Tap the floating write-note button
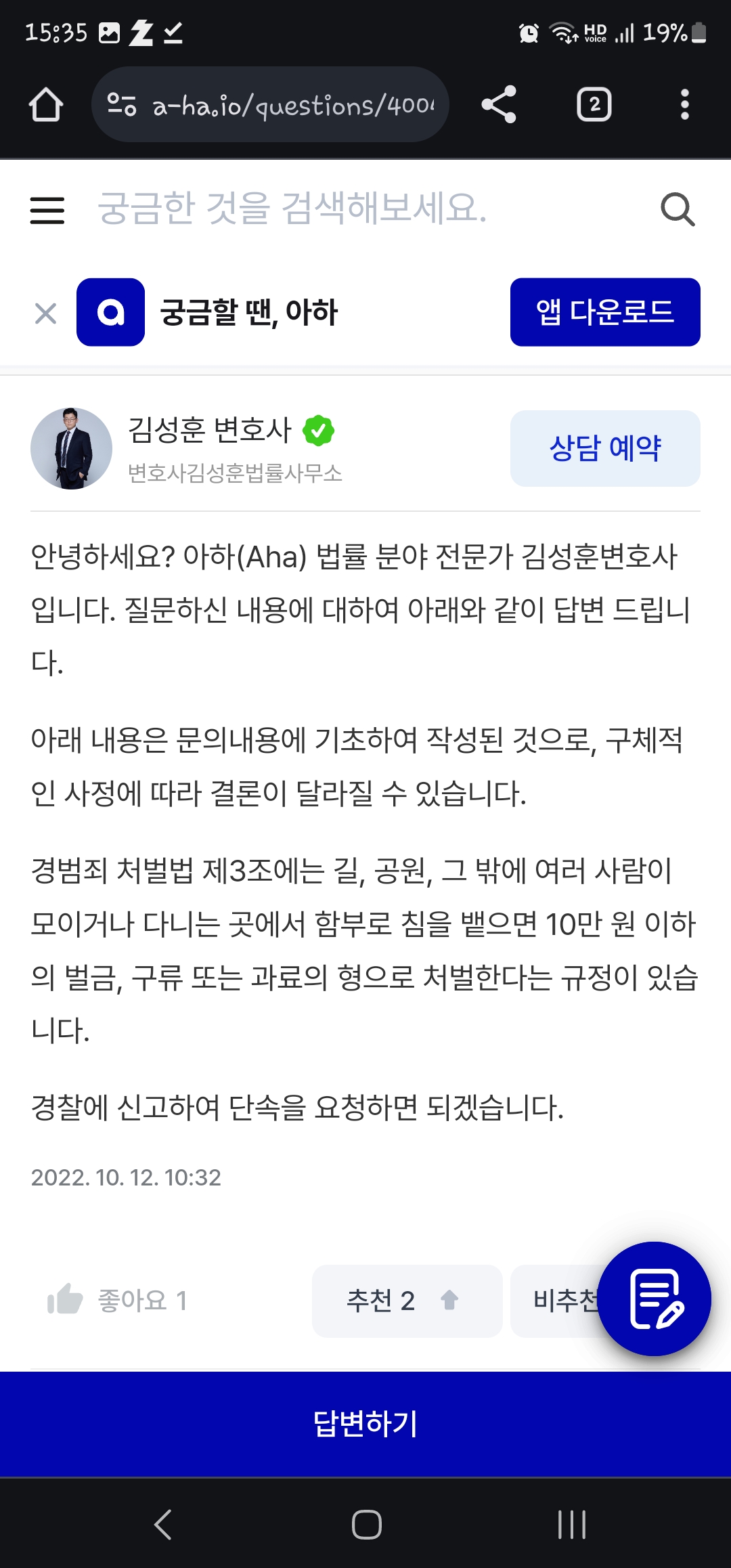731x1568 pixels. (x=654, y=1299)
